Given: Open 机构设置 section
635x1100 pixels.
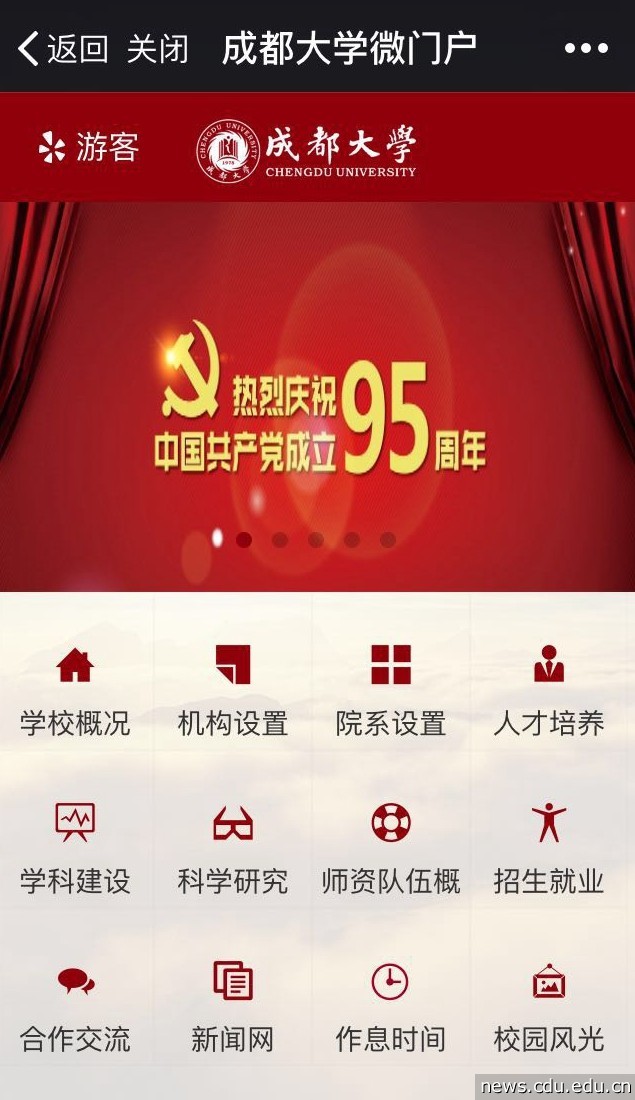Looking at the screenshot, I should point(233,690).
